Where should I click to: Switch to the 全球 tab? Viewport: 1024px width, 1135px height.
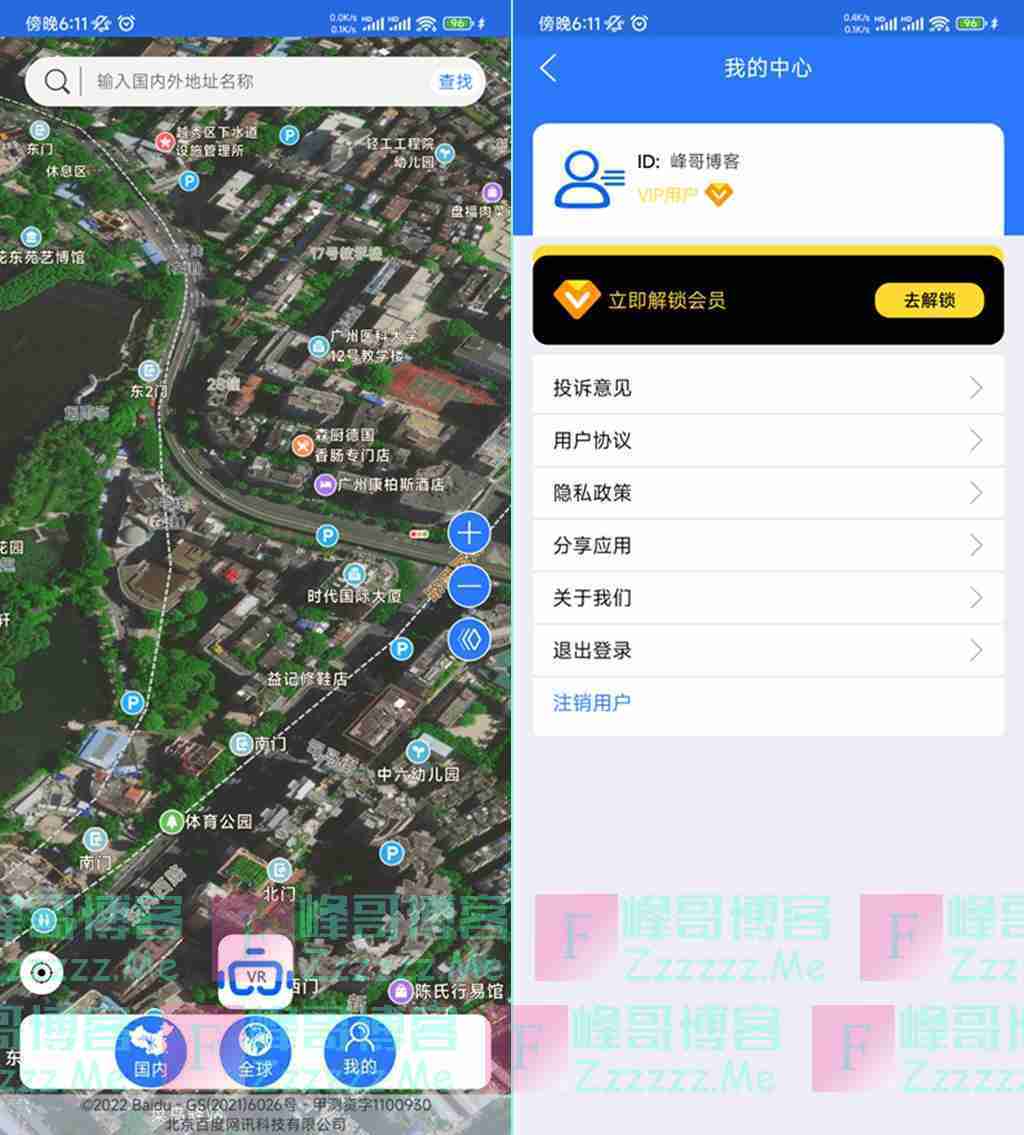255,1052
